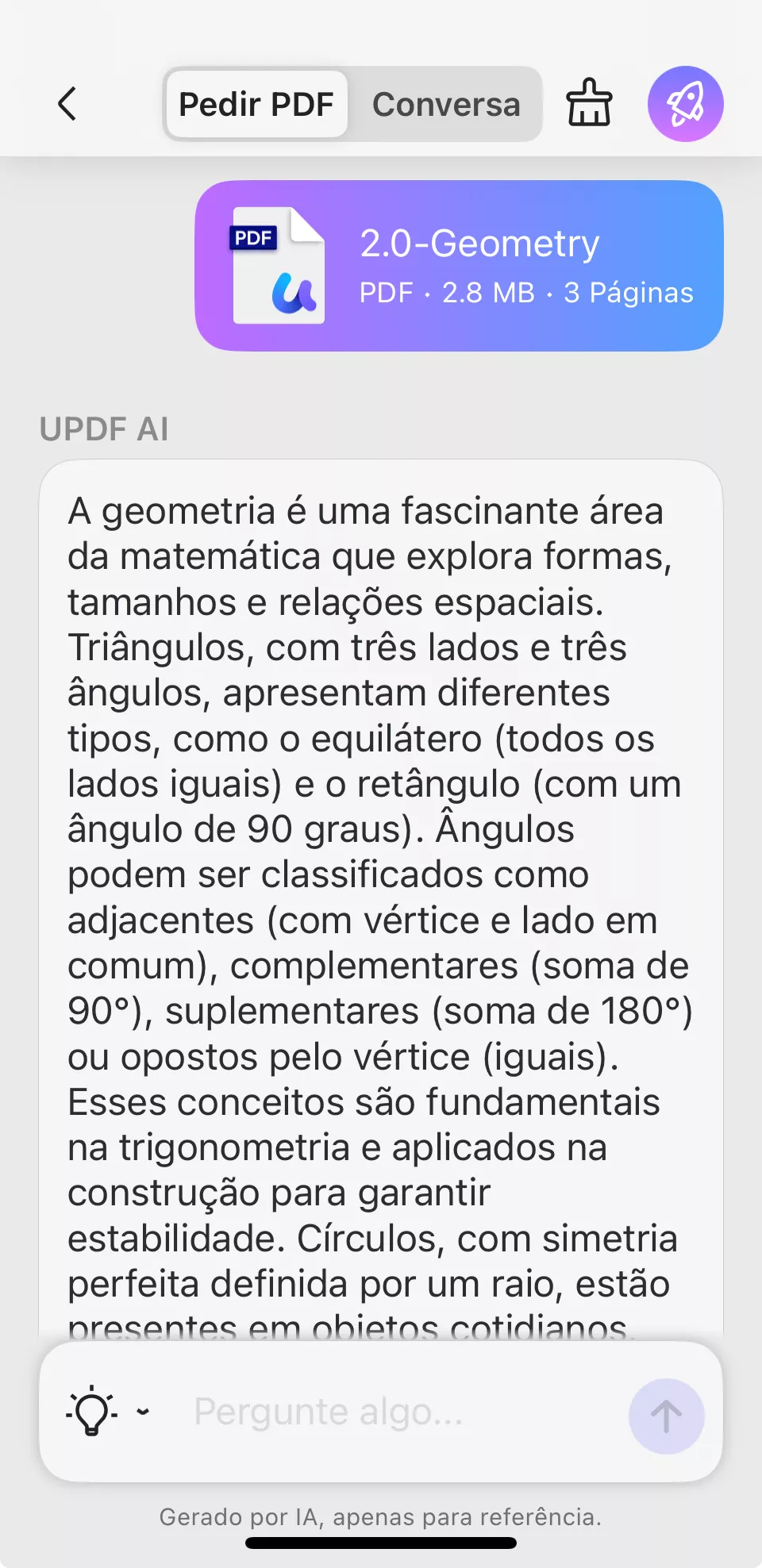The width and height of the screenshot is (762, 1568).
Task: Switch to the Conversa tab
Action: pos(446,103)
